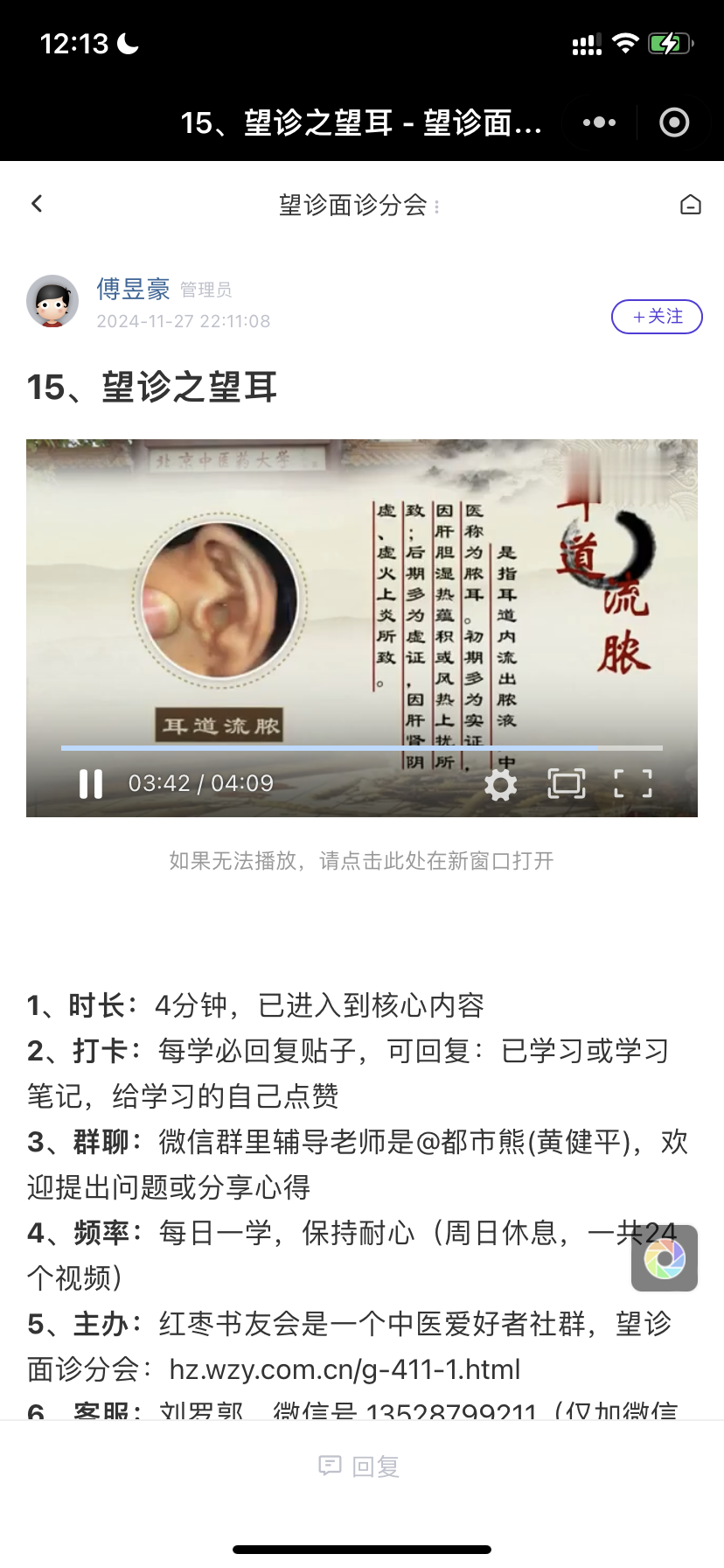
Task: Toggle the web-page fullscreen mode
Action: pos(566,783)
